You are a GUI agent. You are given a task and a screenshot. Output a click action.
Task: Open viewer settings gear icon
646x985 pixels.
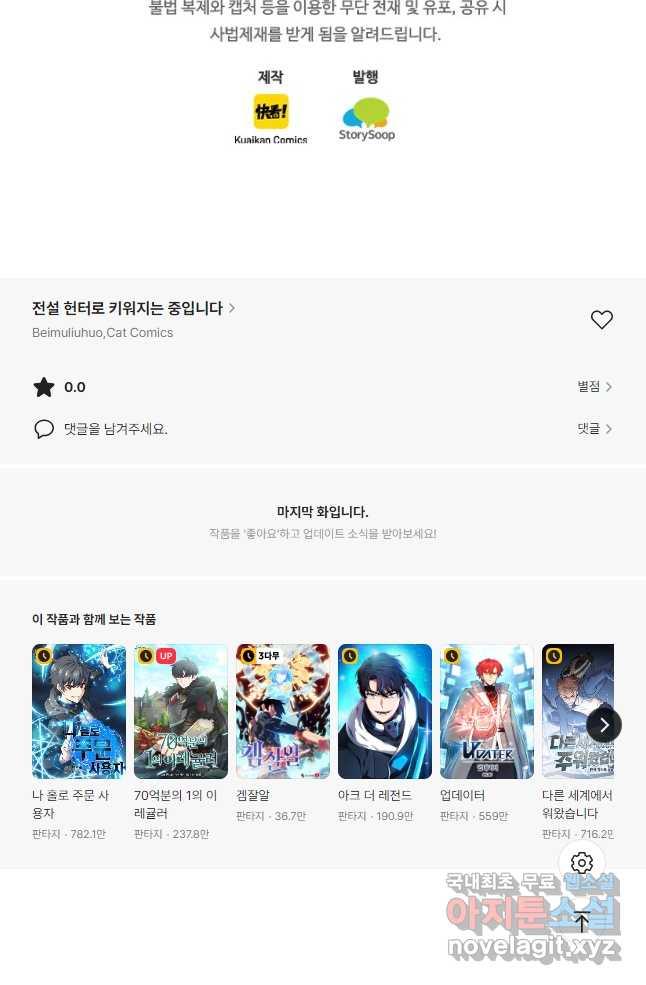(582, 863)
